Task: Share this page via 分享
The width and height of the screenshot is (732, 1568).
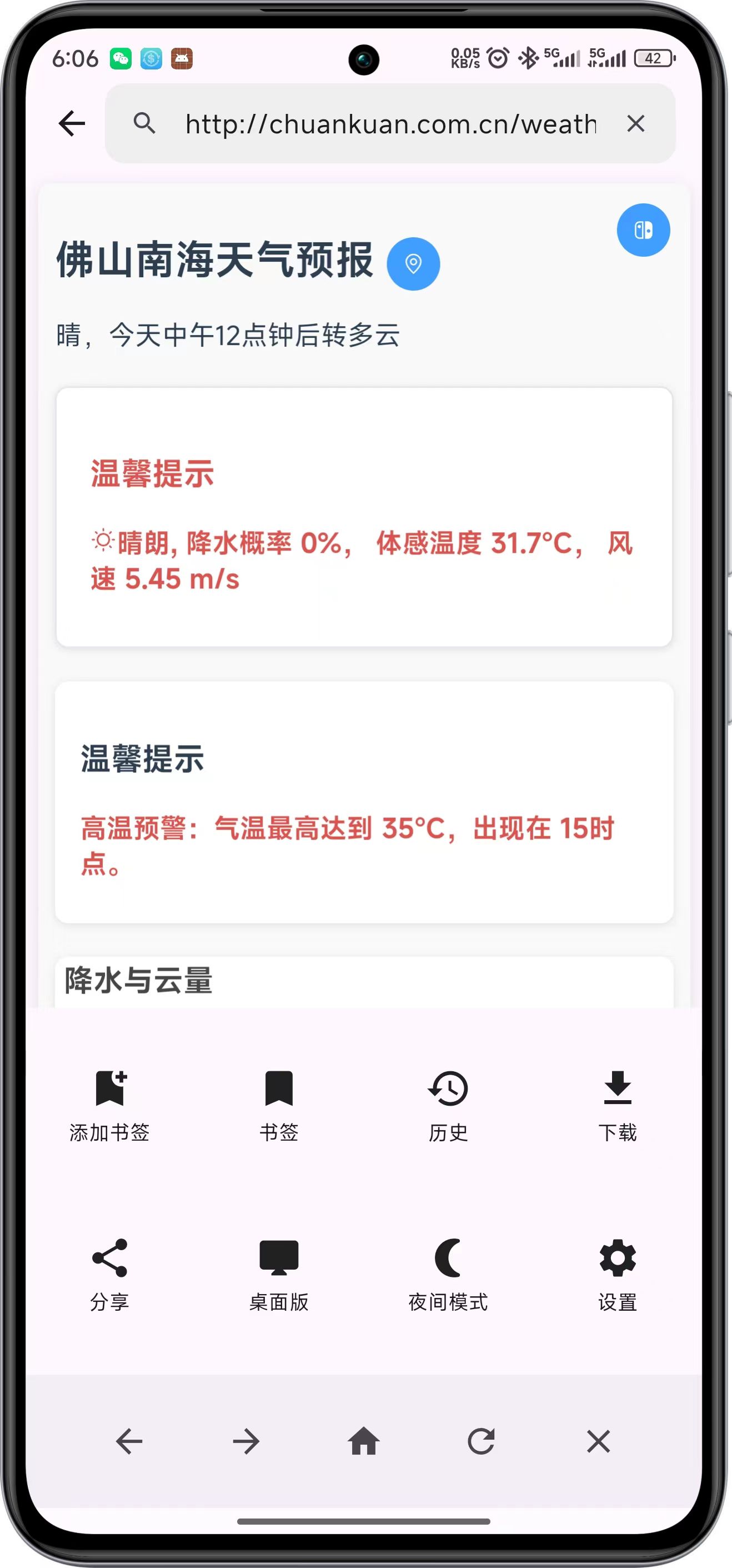Action: [x=111, y=1269]
